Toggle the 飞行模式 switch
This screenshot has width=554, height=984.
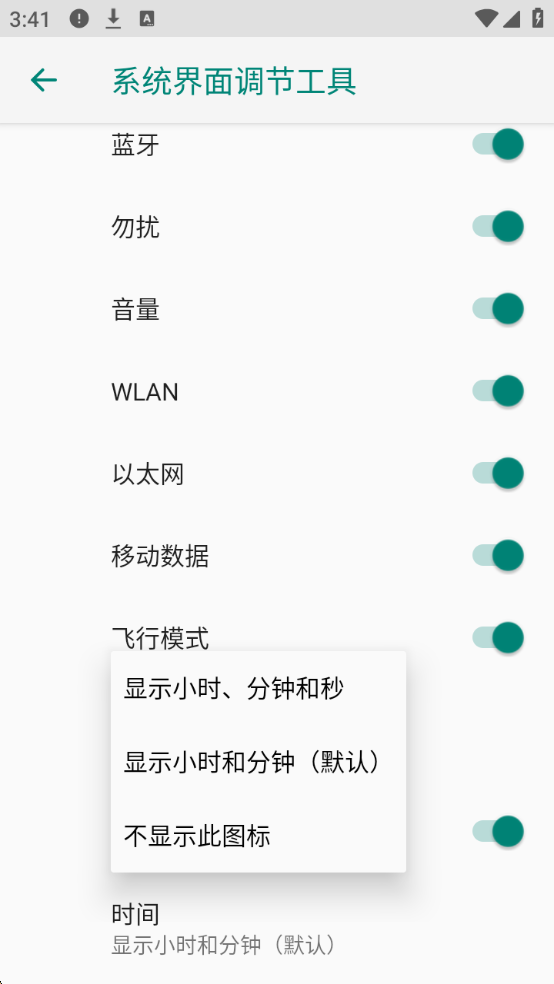click(498, 638)
